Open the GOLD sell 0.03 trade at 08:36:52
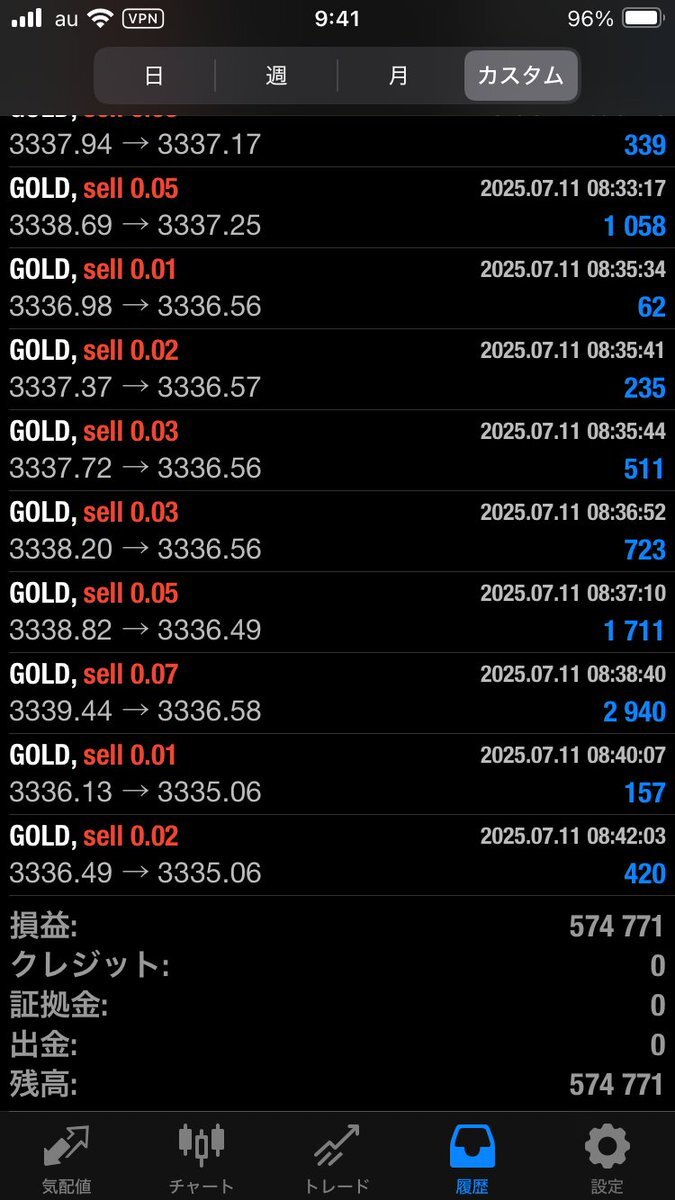 coord(337,531)
